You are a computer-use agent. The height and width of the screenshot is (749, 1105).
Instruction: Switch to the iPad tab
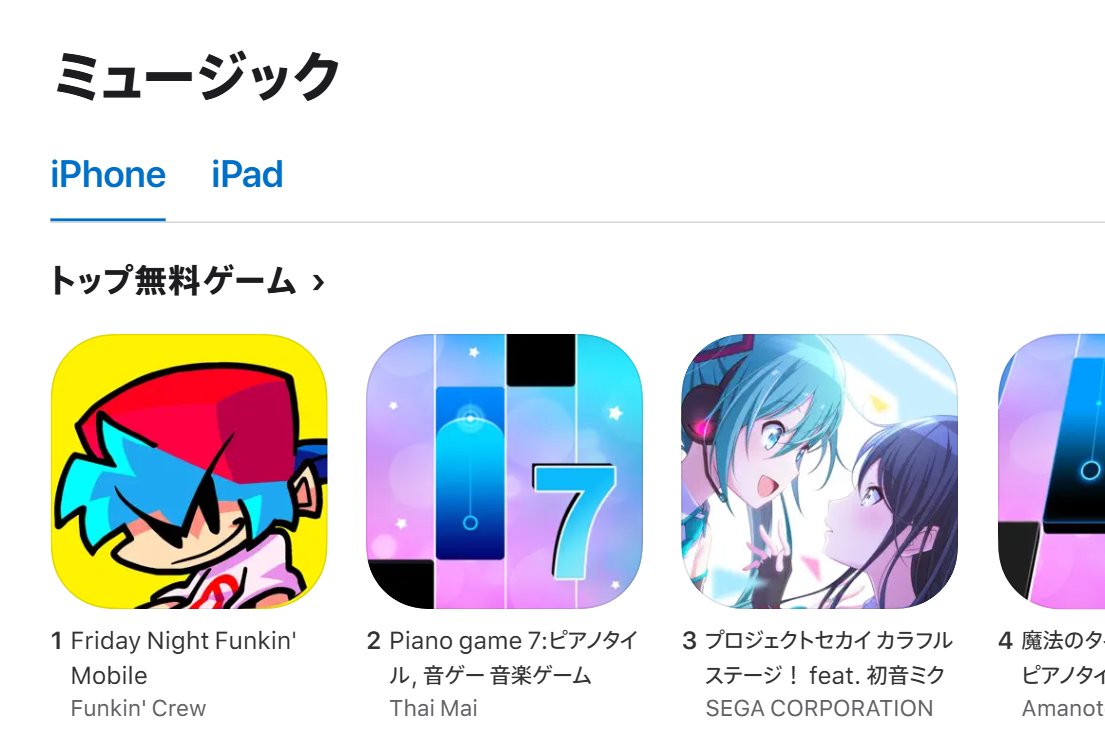tap(247, 175)
